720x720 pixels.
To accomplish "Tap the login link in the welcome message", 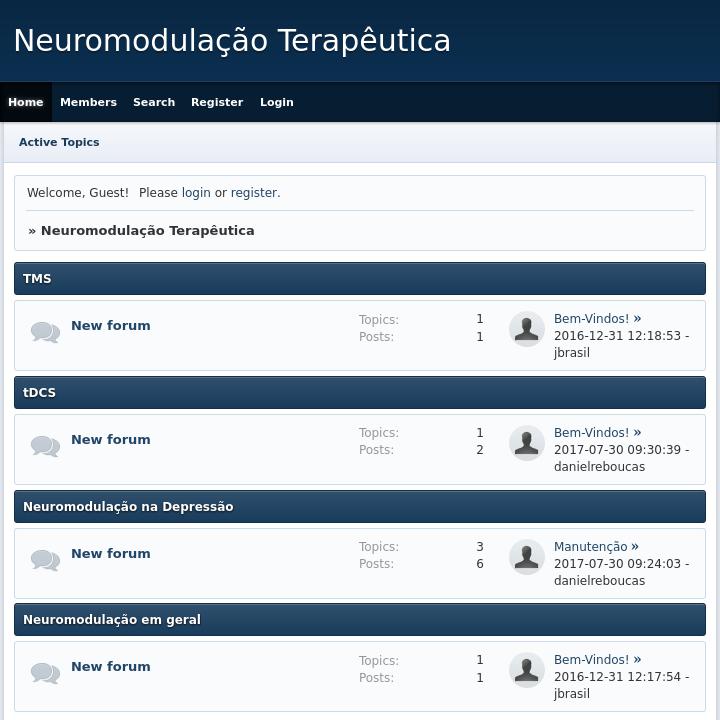I will pyautogui.click(x=196, y=193).
